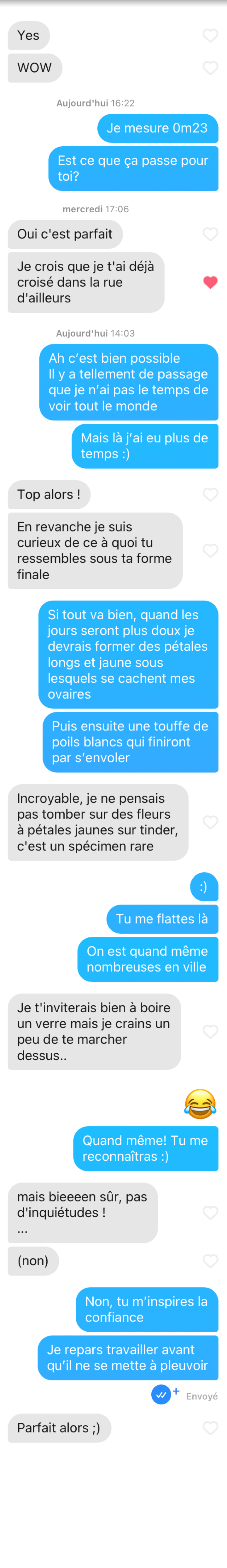Viewport: 227px width, 1568px height.
Task: Like the 'Yes' message
Action: [210, 35]
